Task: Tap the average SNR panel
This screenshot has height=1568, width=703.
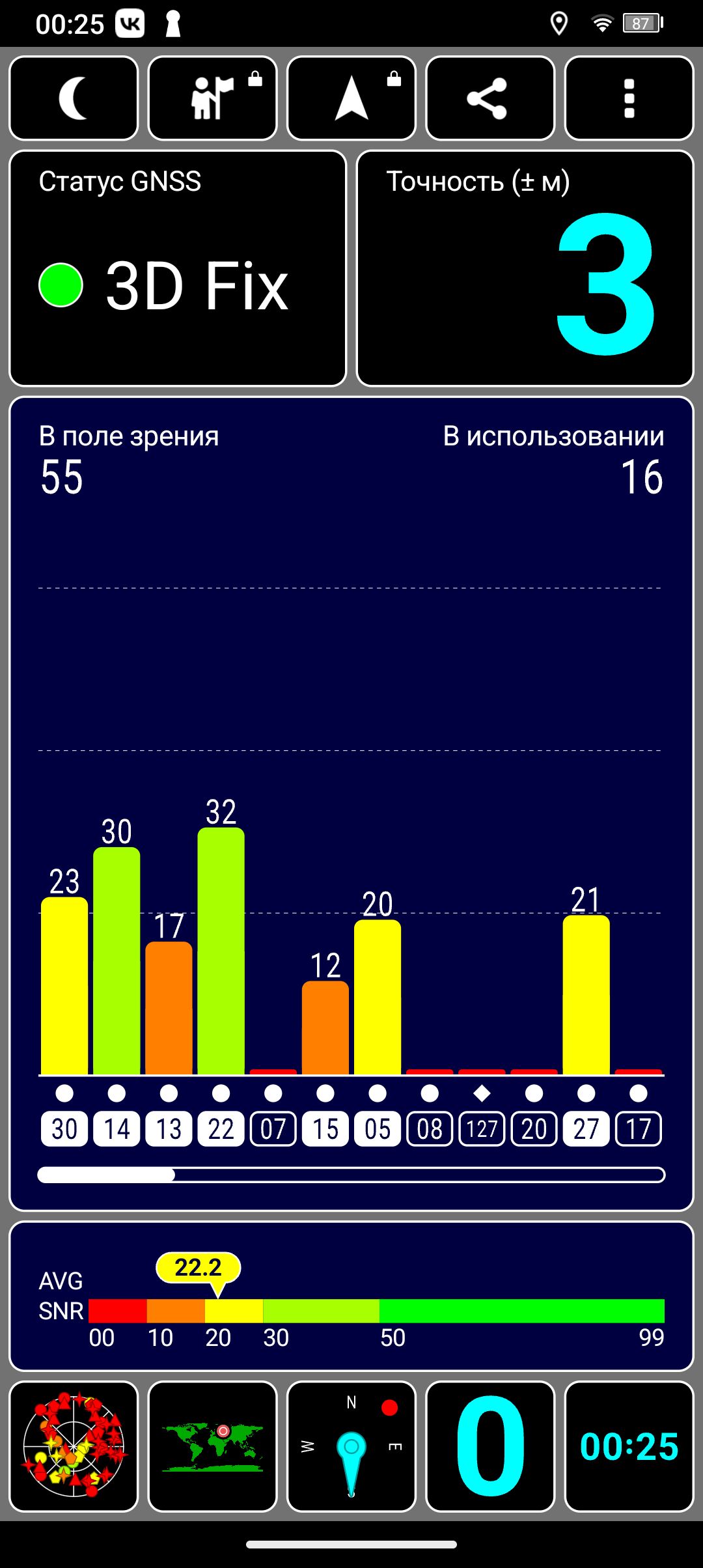Action: [351, 1296]
